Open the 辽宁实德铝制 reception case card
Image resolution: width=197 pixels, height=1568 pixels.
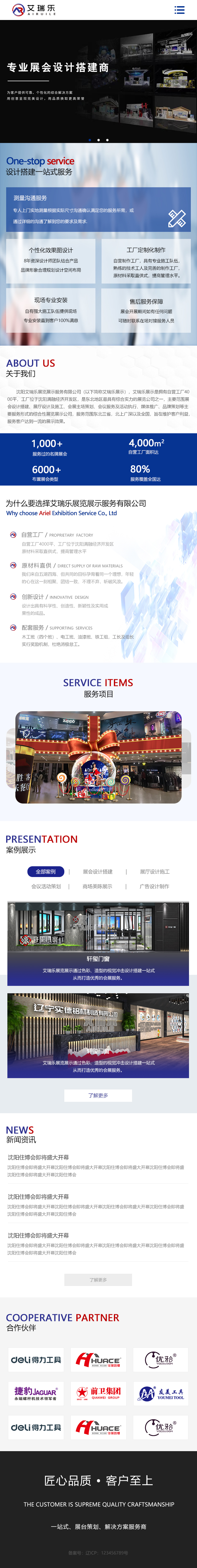pyautogui.click(x=98, y=1034)
